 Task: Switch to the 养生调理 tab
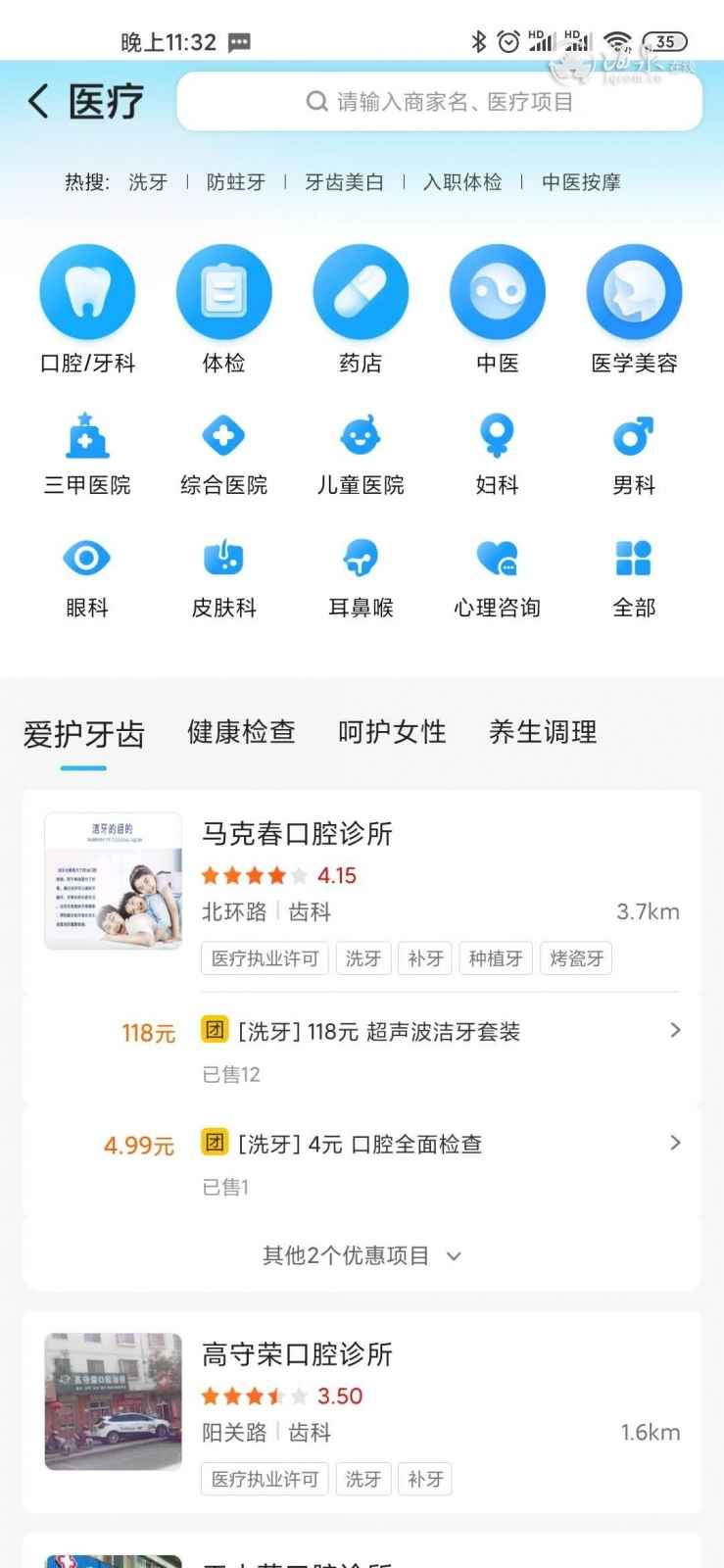(543, 732)
